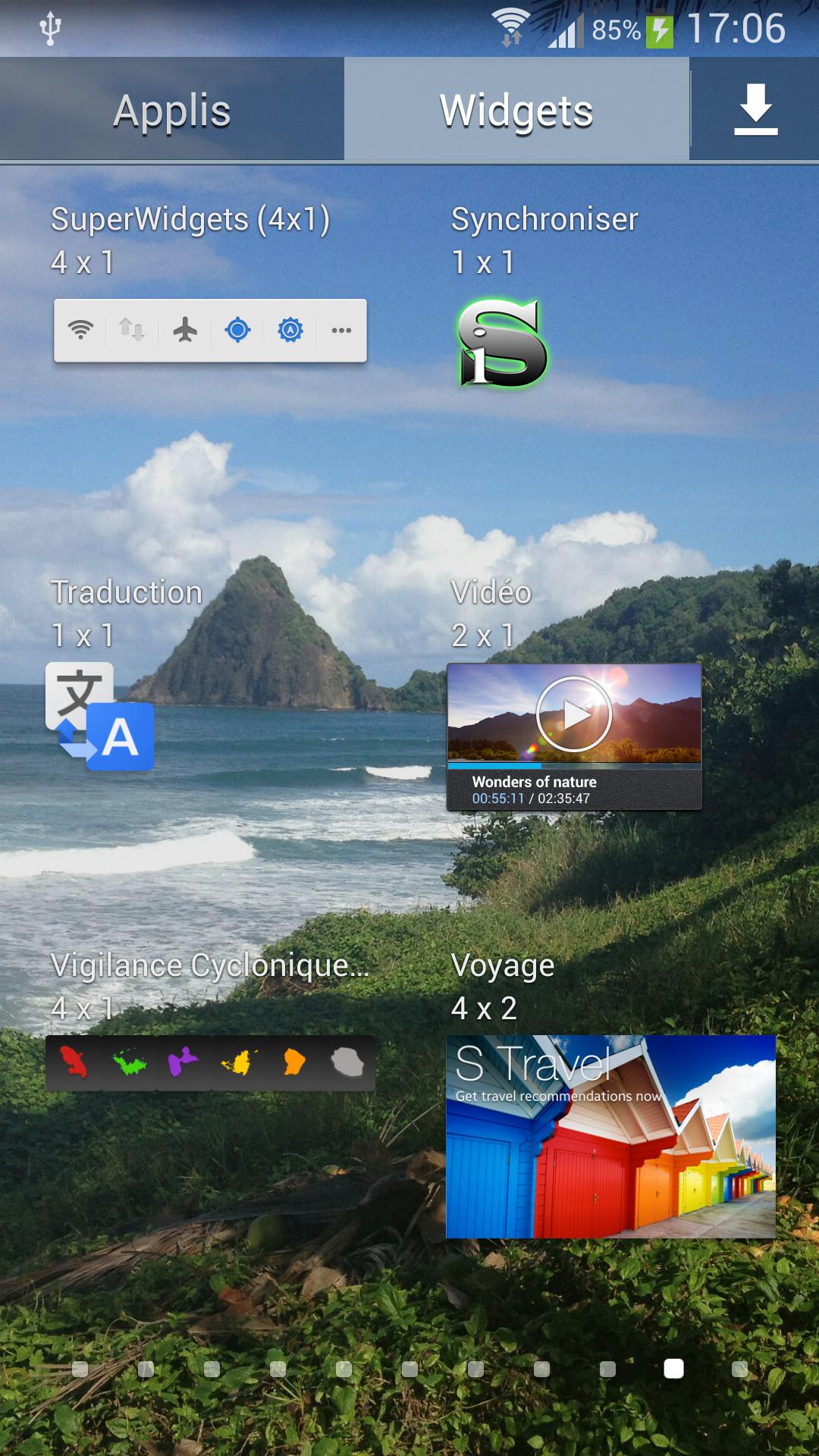819x1456 pixels.
Task: Choose the Synchroniser 1x1 widget
Action: 502,344
